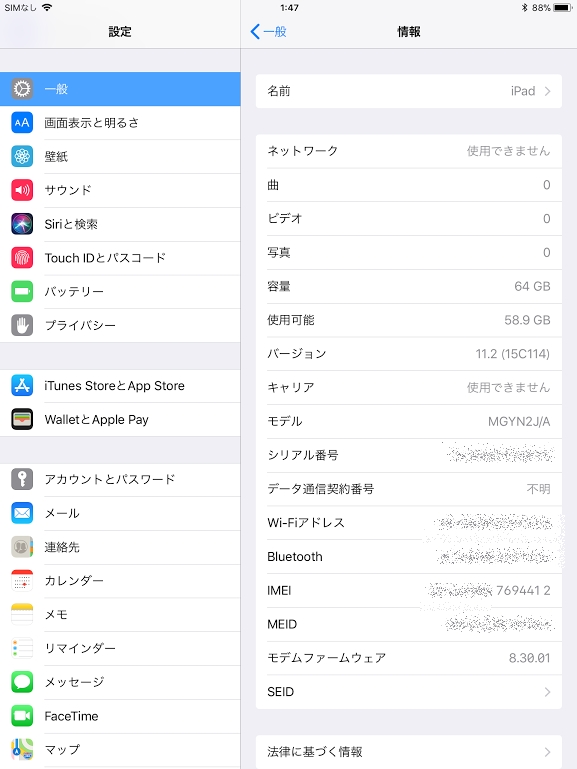Open WalletとApple Pay settings
Viewport: 577px width, 769px height.
click(120, 420)
